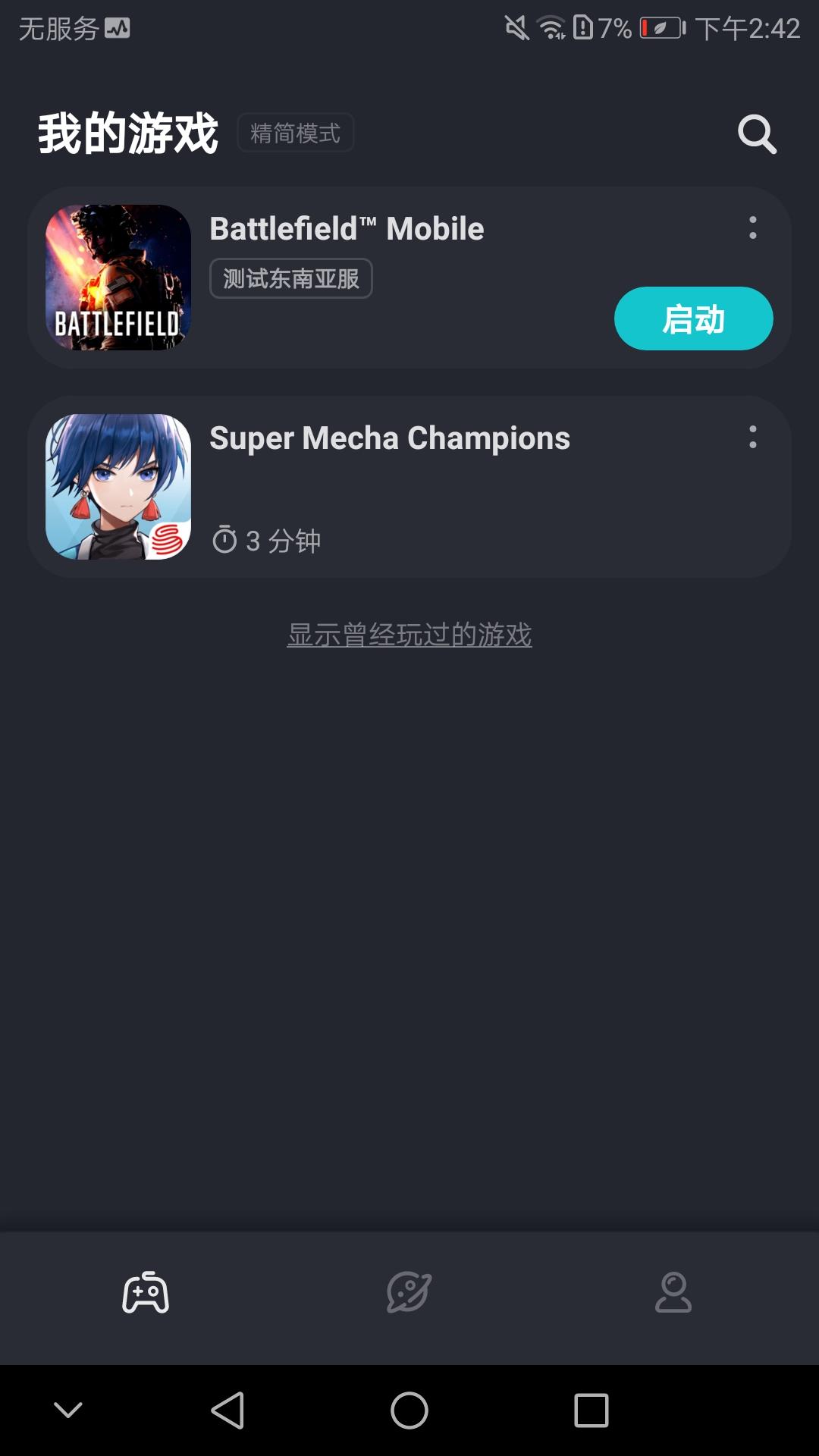819x1456 pixels.
Task: Show previously played games
Action: (409, 636)
